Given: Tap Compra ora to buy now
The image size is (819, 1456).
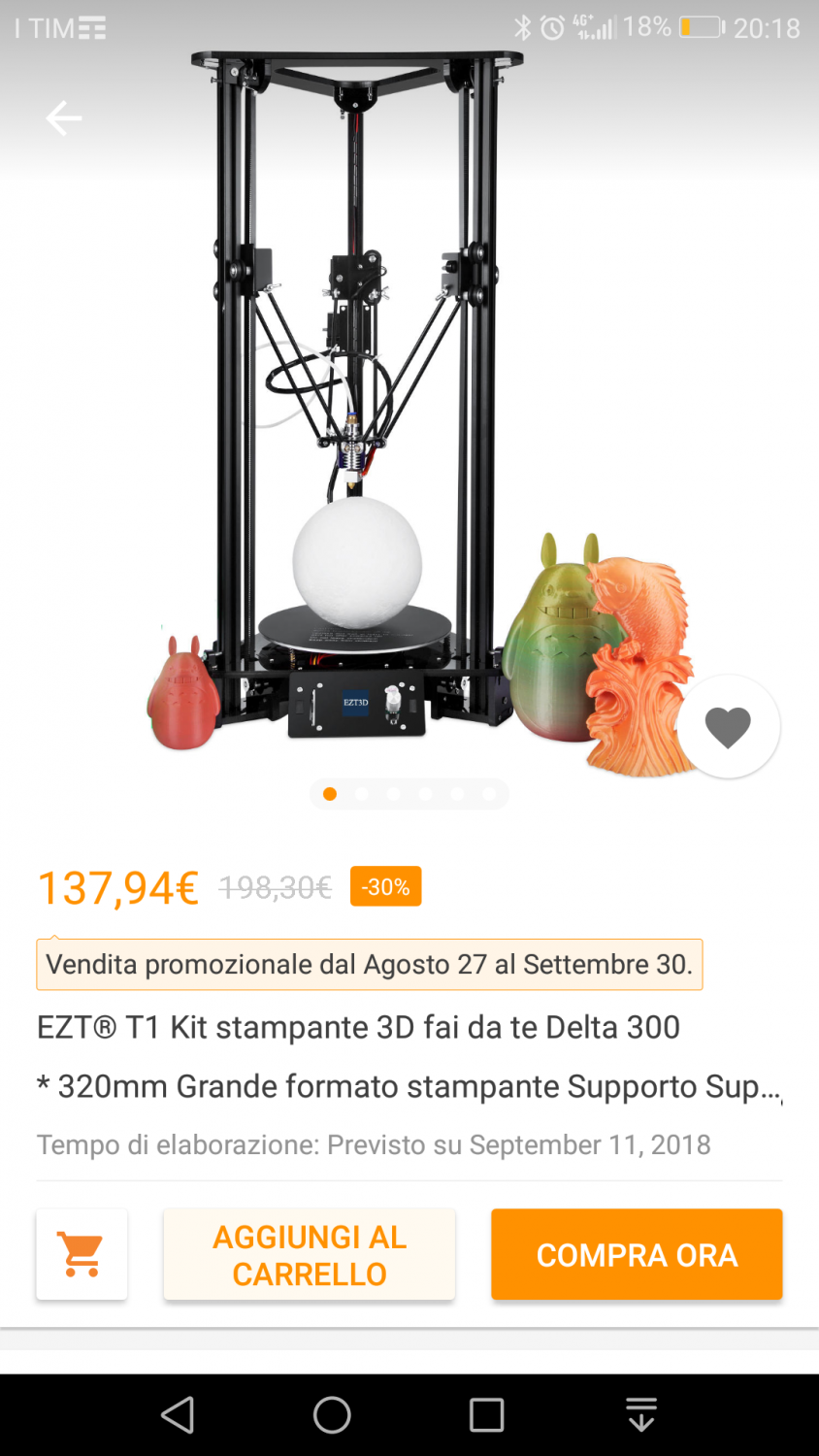Looking at the screenshot, I should coord(637,1254).
